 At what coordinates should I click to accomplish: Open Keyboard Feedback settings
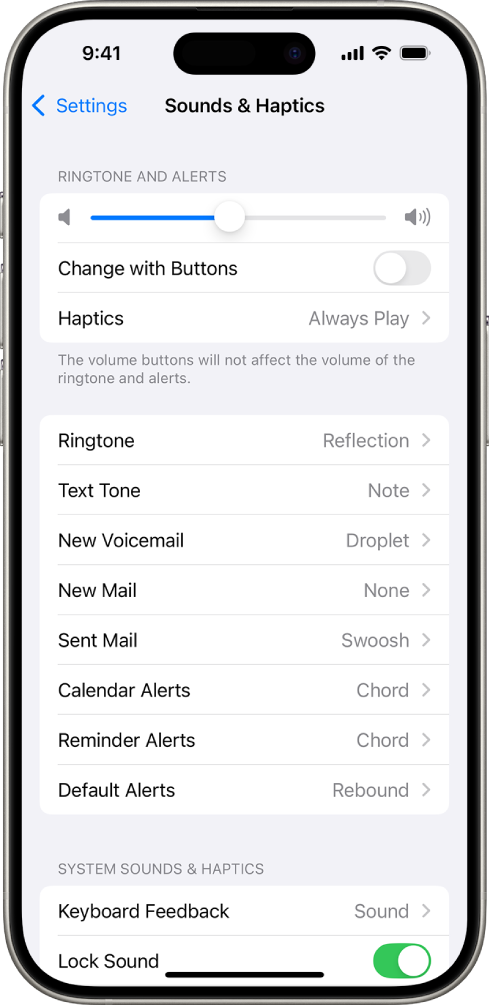244,911
